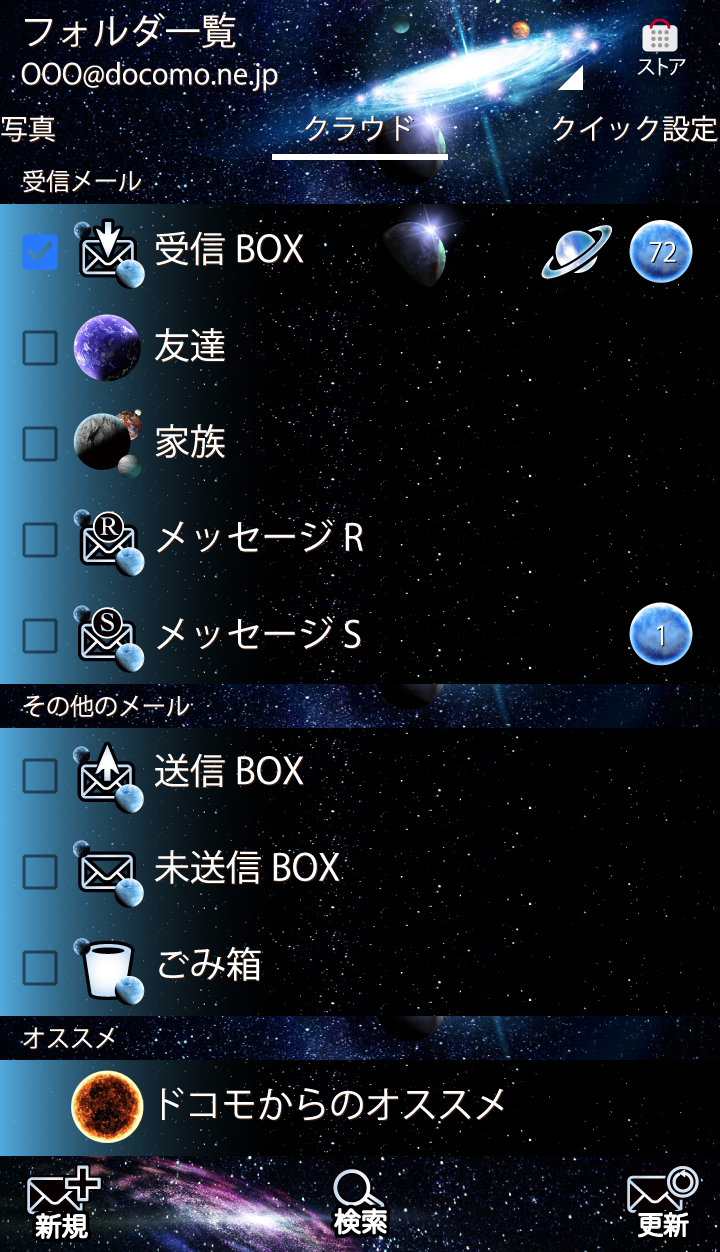
Task: Refresh mail with 更新
Action: [x=662, y=1205]
